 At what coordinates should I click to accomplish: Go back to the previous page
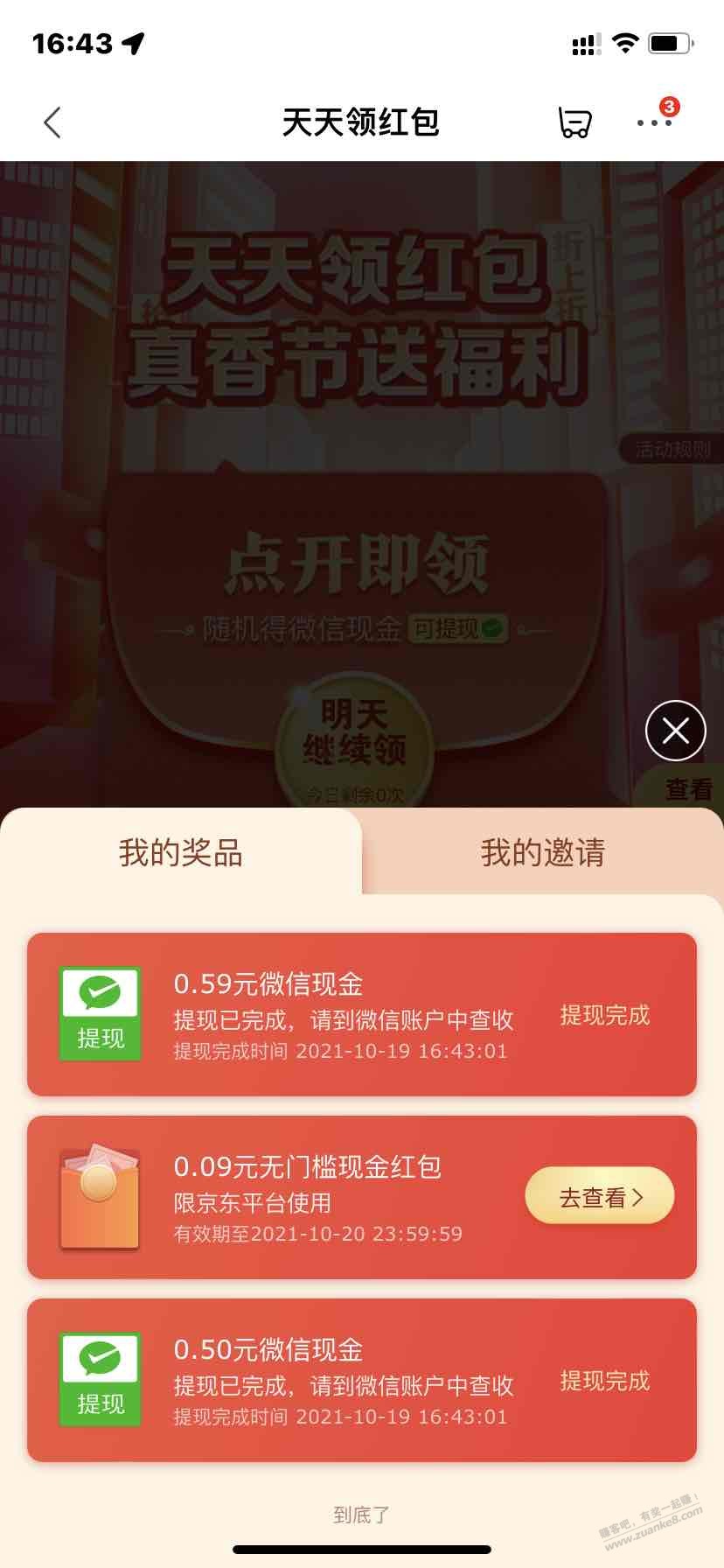click(52, 122)
